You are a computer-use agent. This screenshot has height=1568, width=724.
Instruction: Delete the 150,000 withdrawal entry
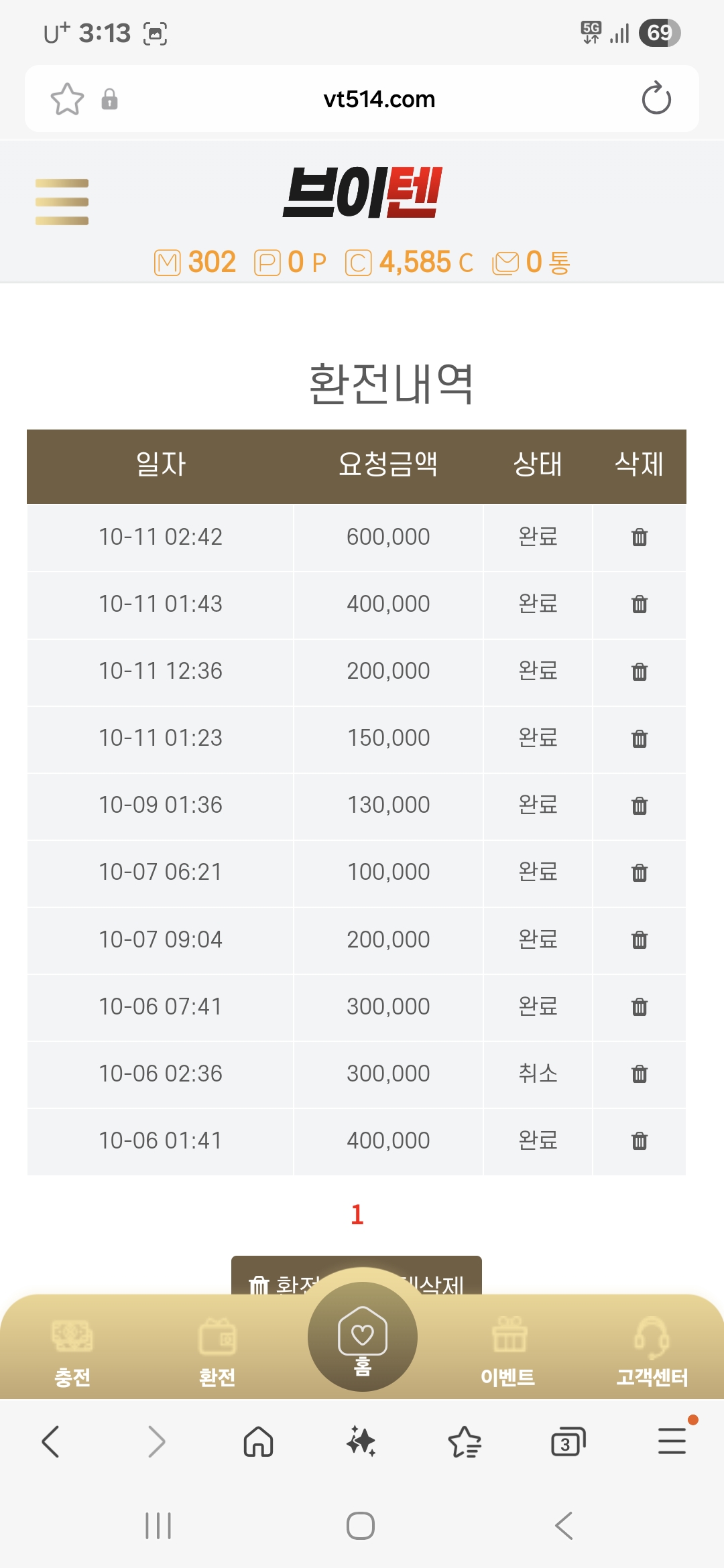point(640,738)
